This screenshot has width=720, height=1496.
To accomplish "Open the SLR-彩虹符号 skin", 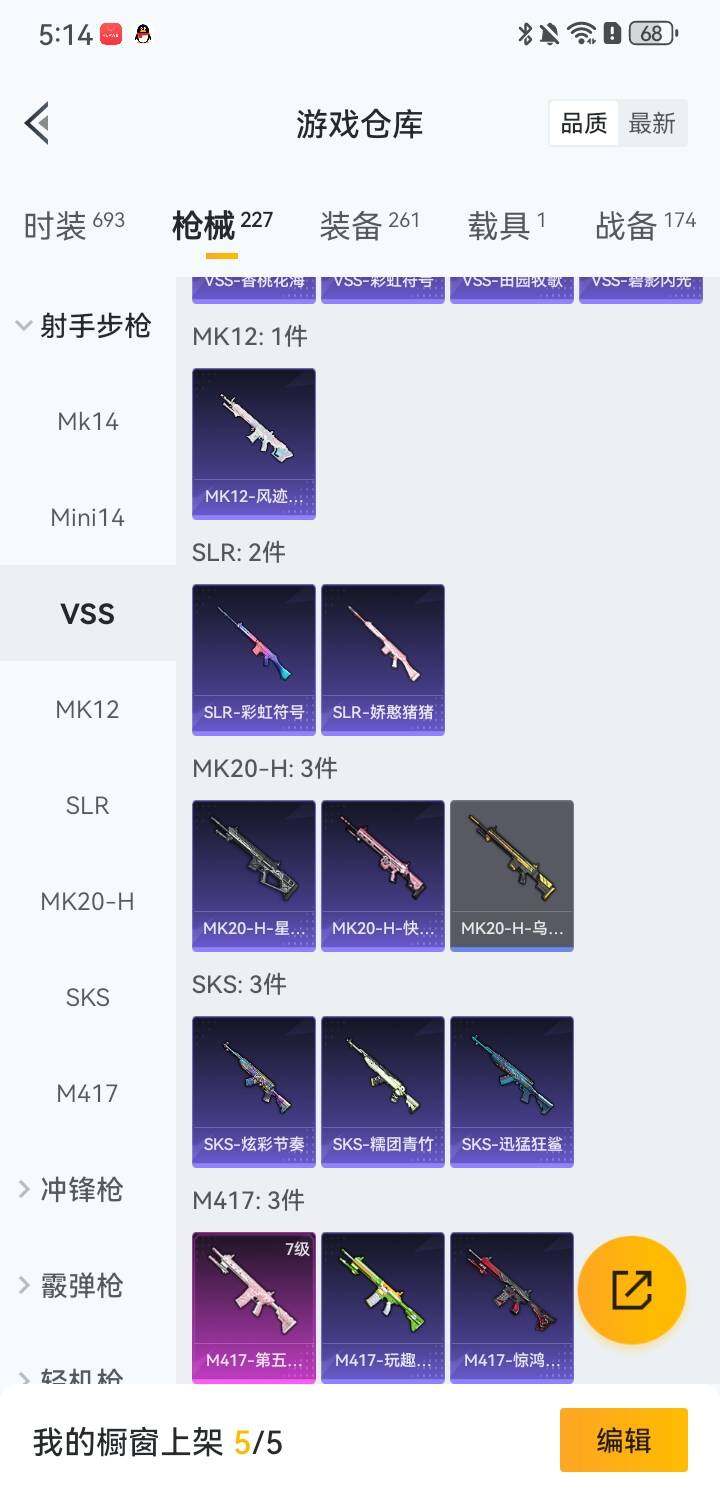I will (254, 659).
